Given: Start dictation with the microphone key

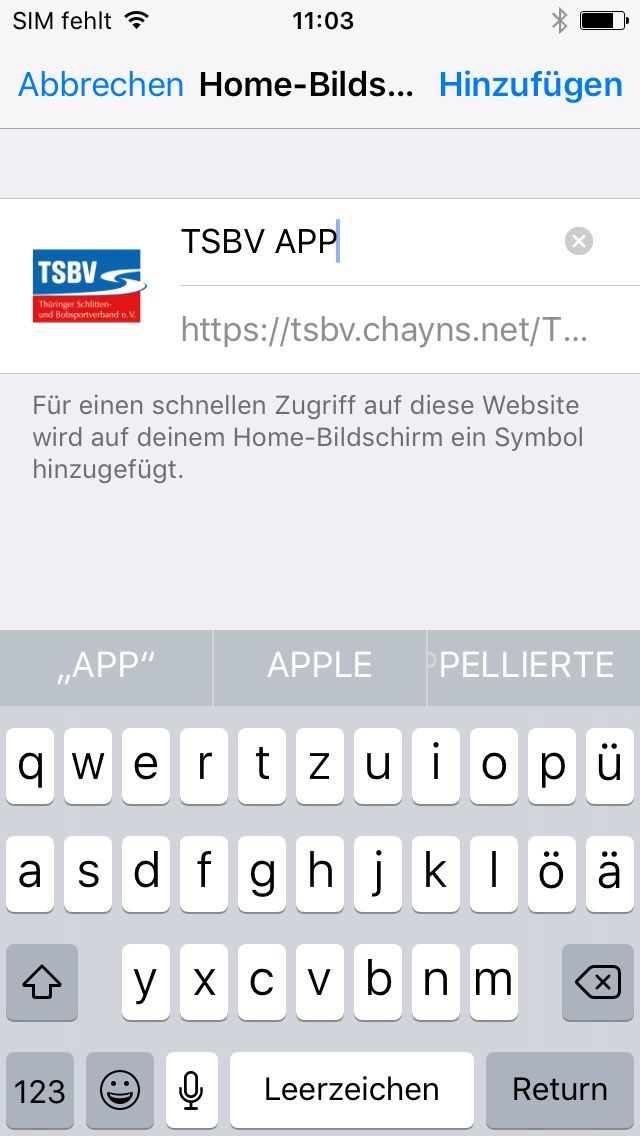Looking at the screenshot, I should [191, 1089].
